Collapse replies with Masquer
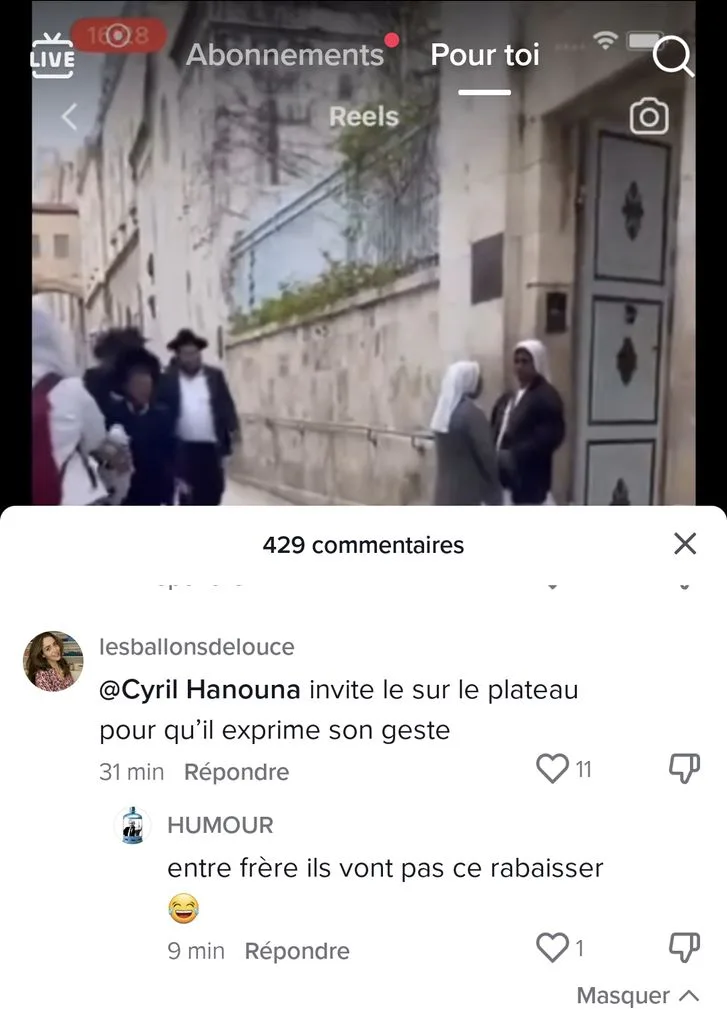Screen dimensions: 727x1024 [638, 996]
